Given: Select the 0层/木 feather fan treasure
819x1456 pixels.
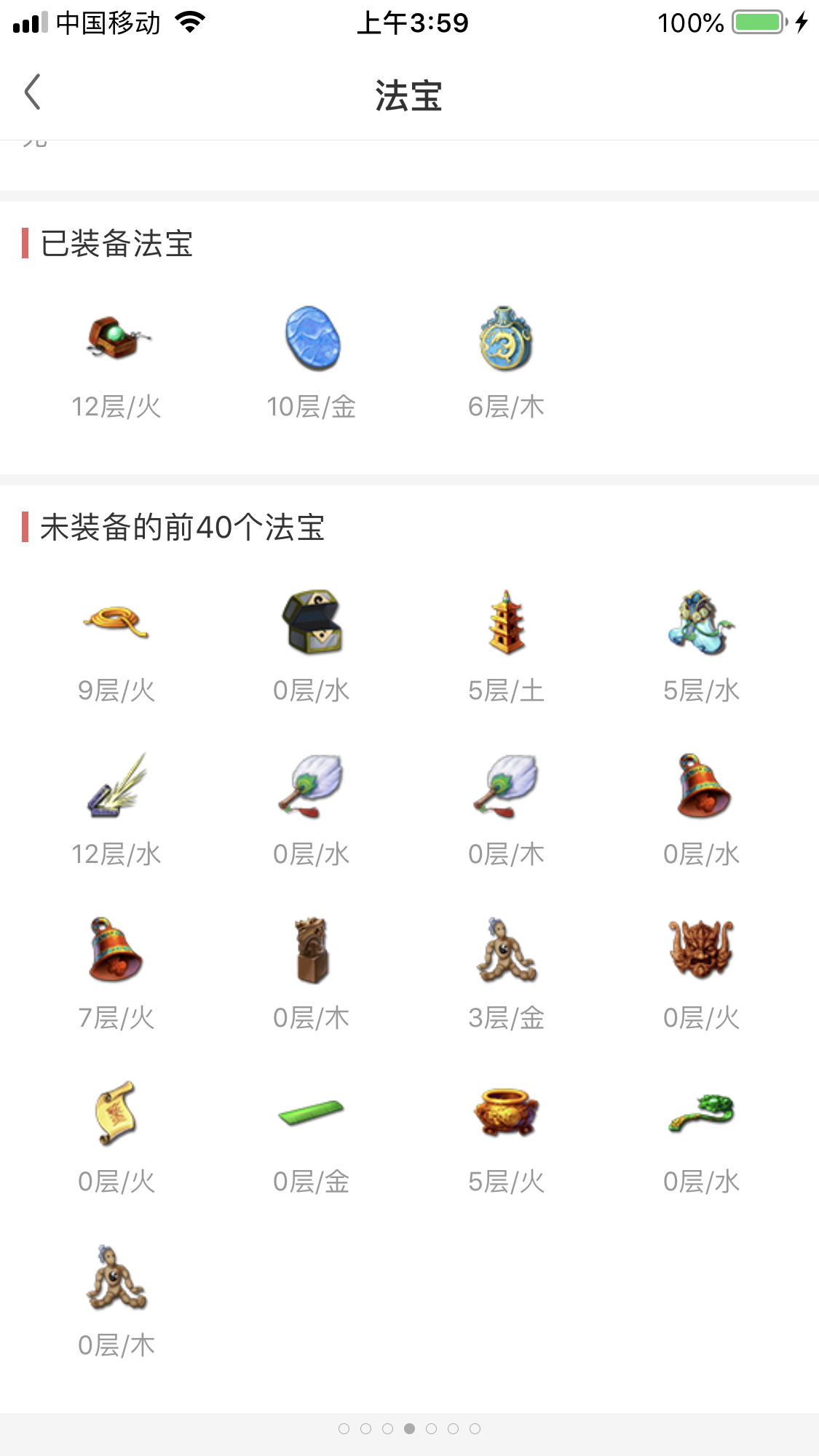Looking at the screenshot, I should (x=507, y=787).
